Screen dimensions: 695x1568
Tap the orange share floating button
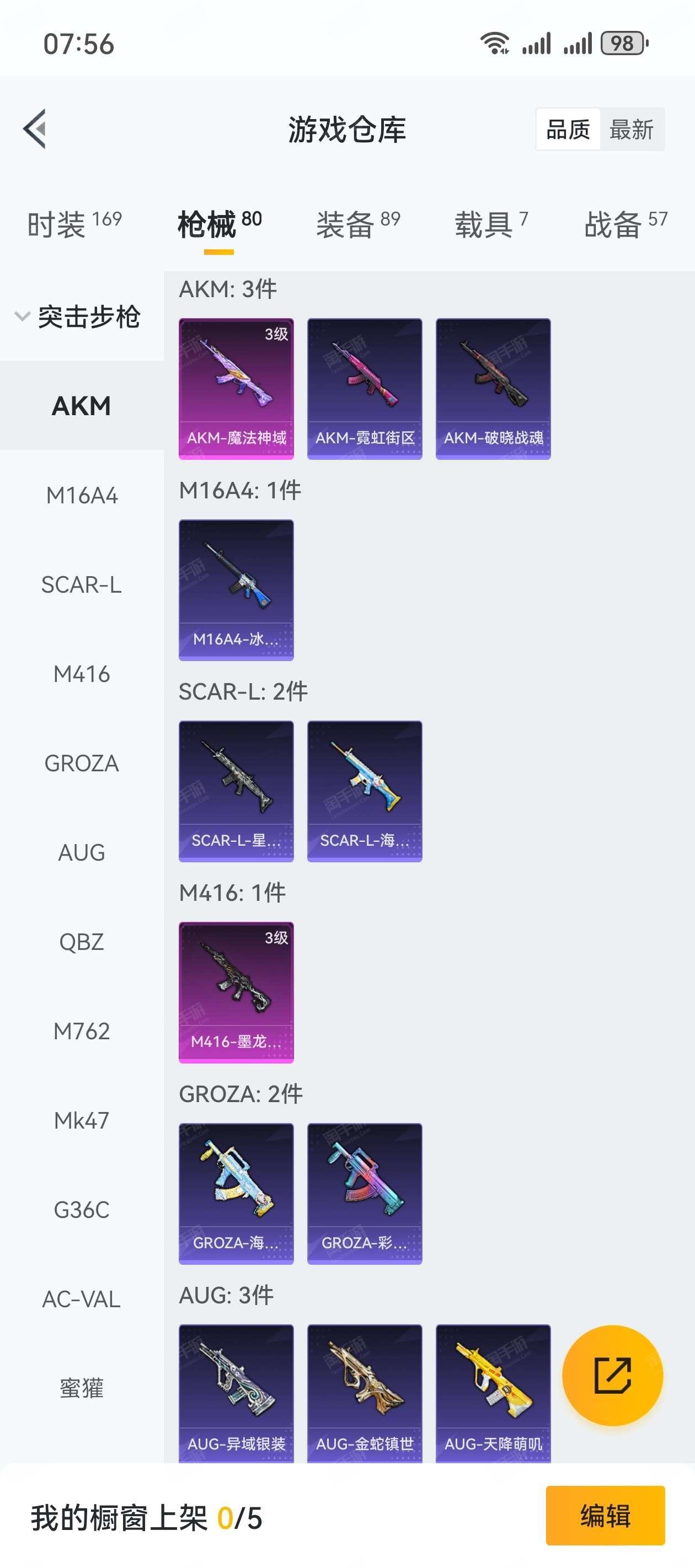[612, 1376]
